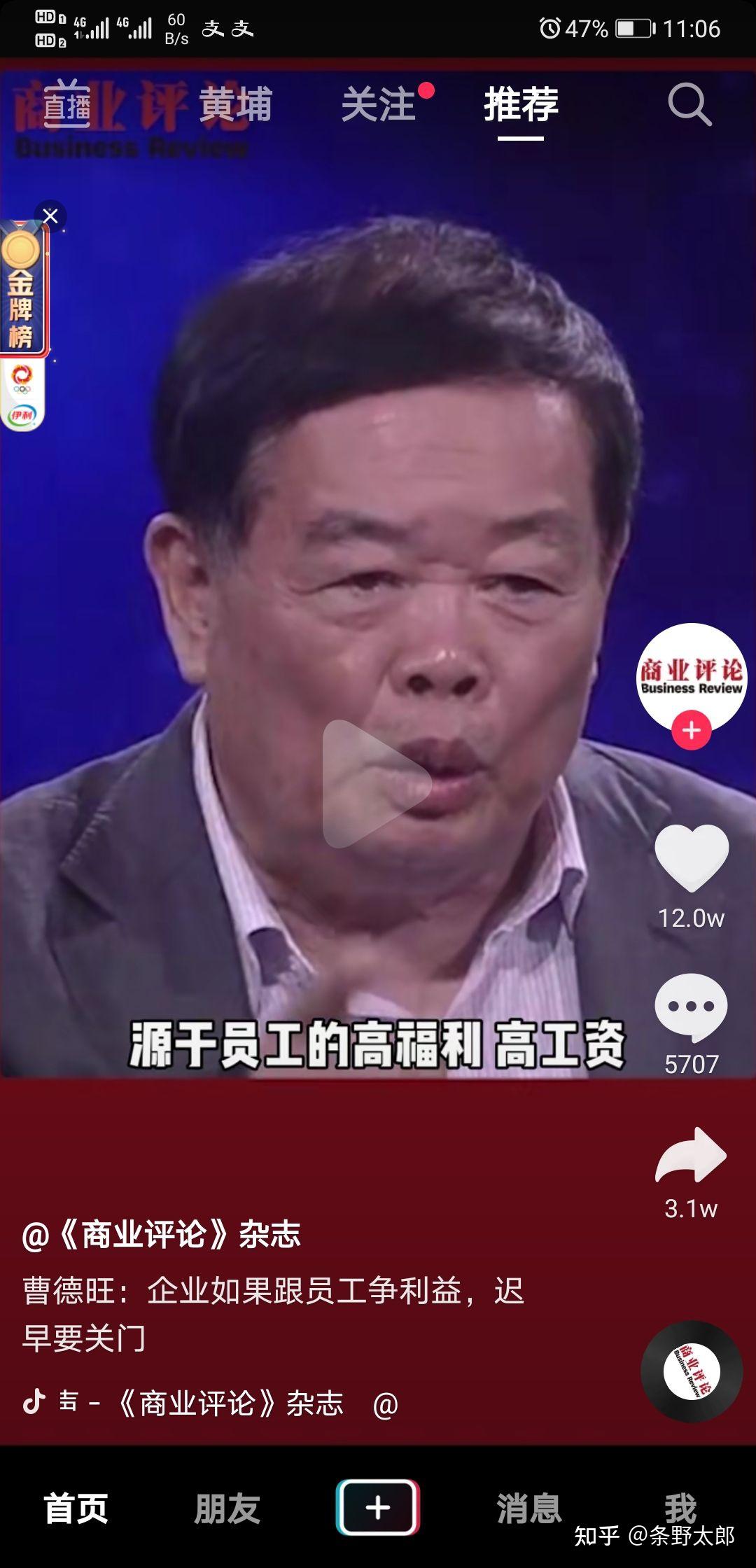756x1568 pixels.
Task: Create a new video with plus button
Action: [378, 1506]
